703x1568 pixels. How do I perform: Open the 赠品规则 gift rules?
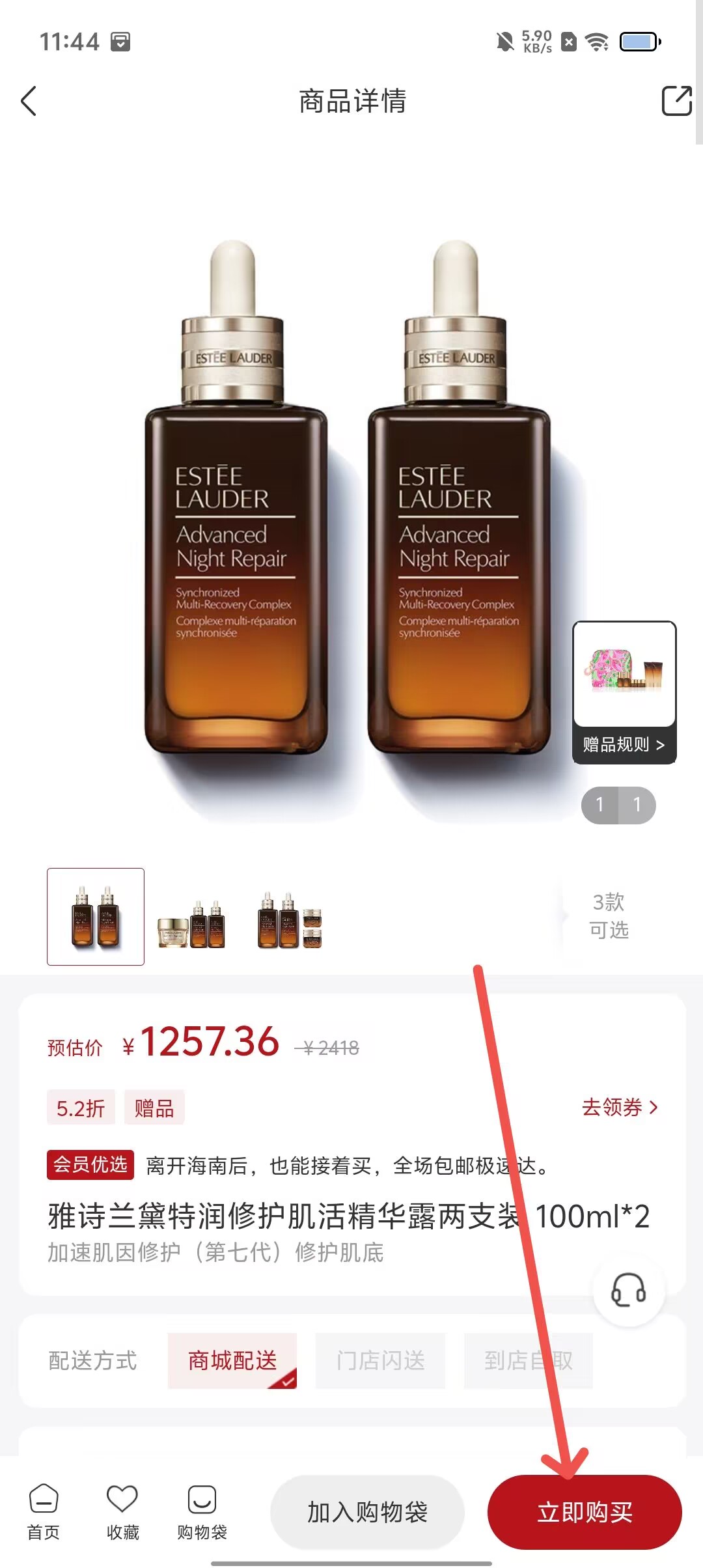pyautogui.click(x=624, y=744)
